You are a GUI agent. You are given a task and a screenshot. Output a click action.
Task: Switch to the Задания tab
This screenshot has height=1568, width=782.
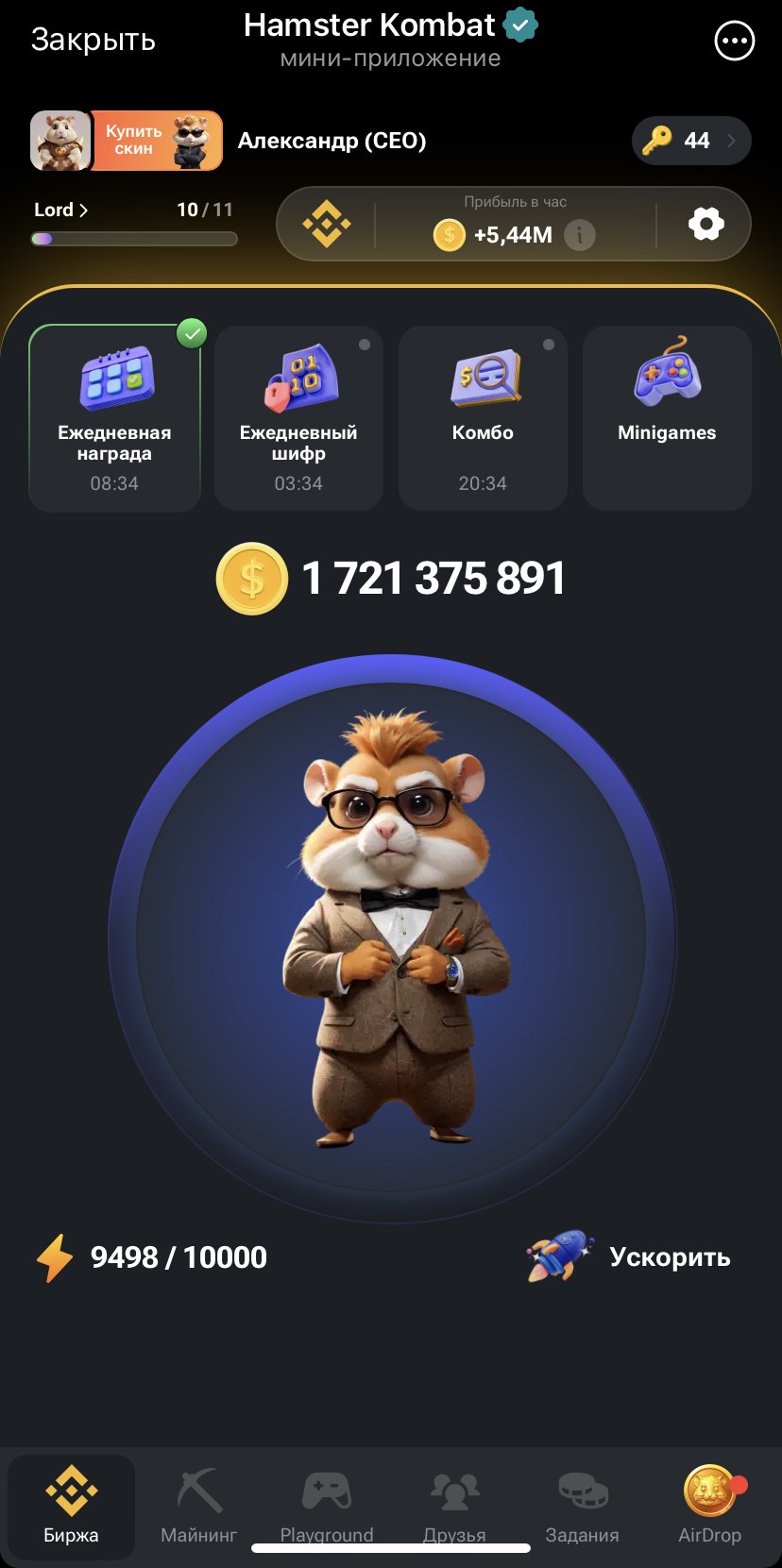(x=582, y=1506)
